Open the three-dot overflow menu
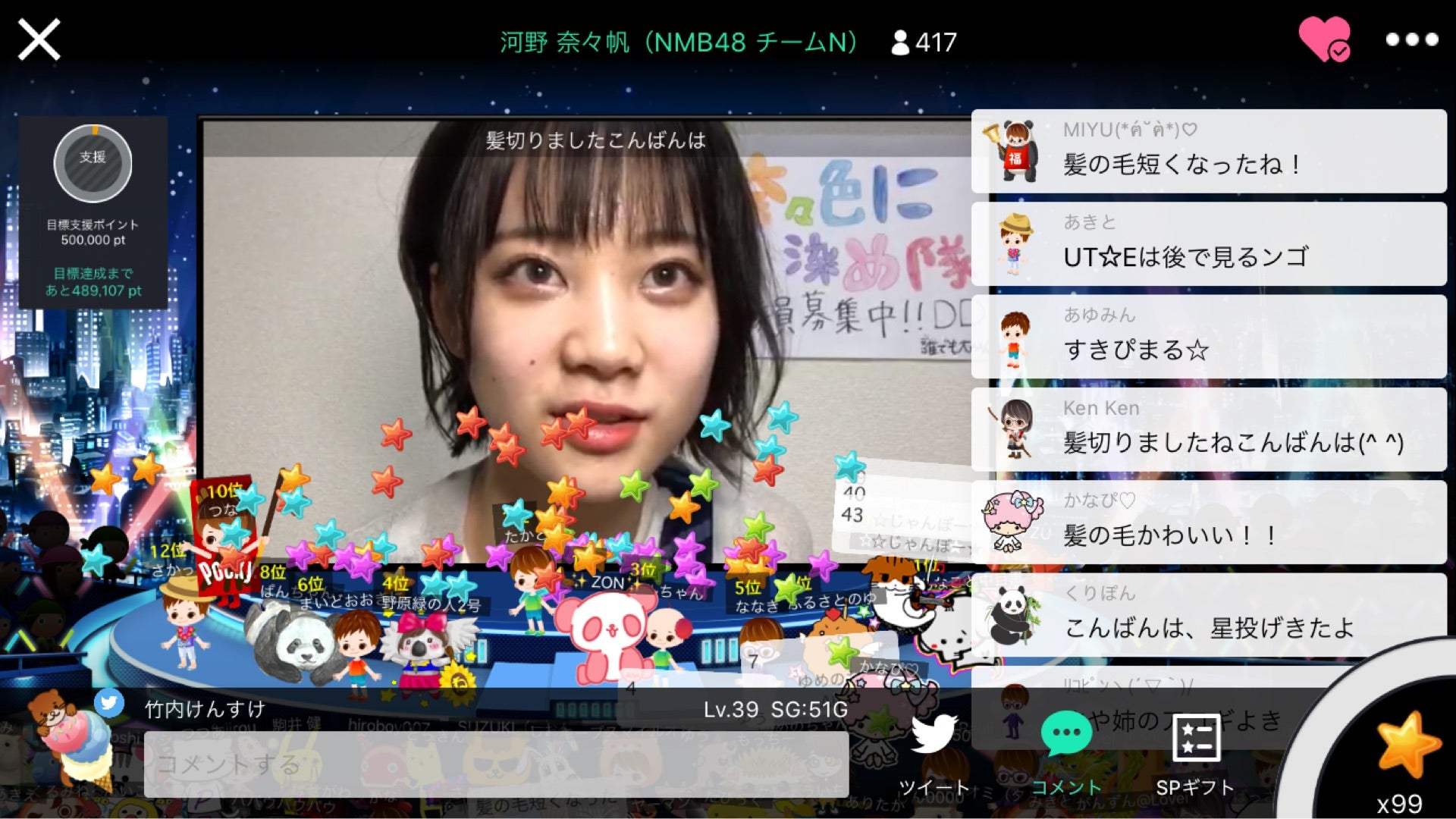The image size is (1456, 819). [1411, 39]
